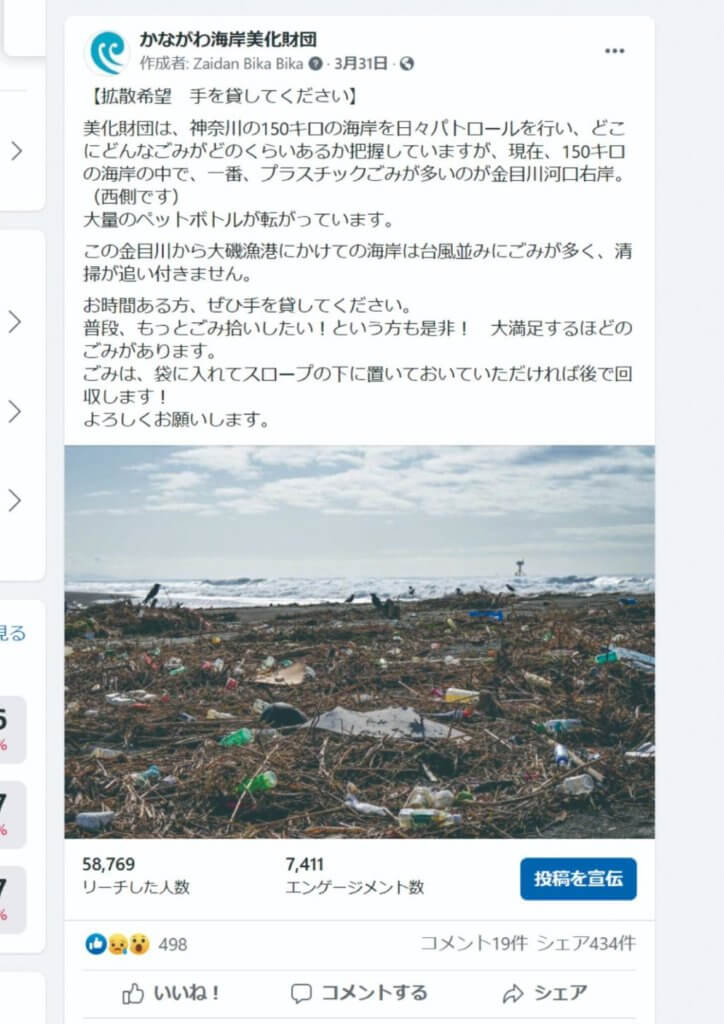Open the コメント19件 comments link

[472, 943]
